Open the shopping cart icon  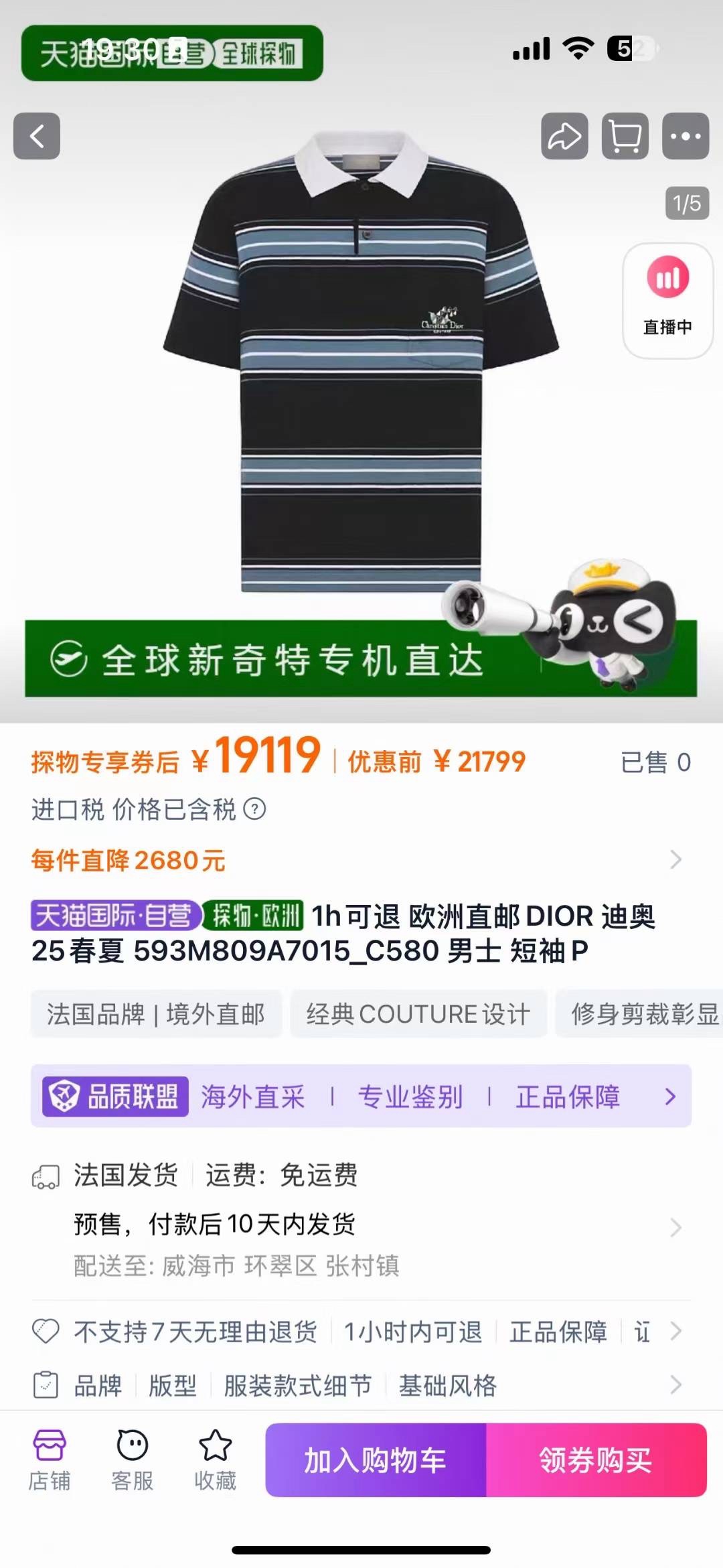pos(625,136)
